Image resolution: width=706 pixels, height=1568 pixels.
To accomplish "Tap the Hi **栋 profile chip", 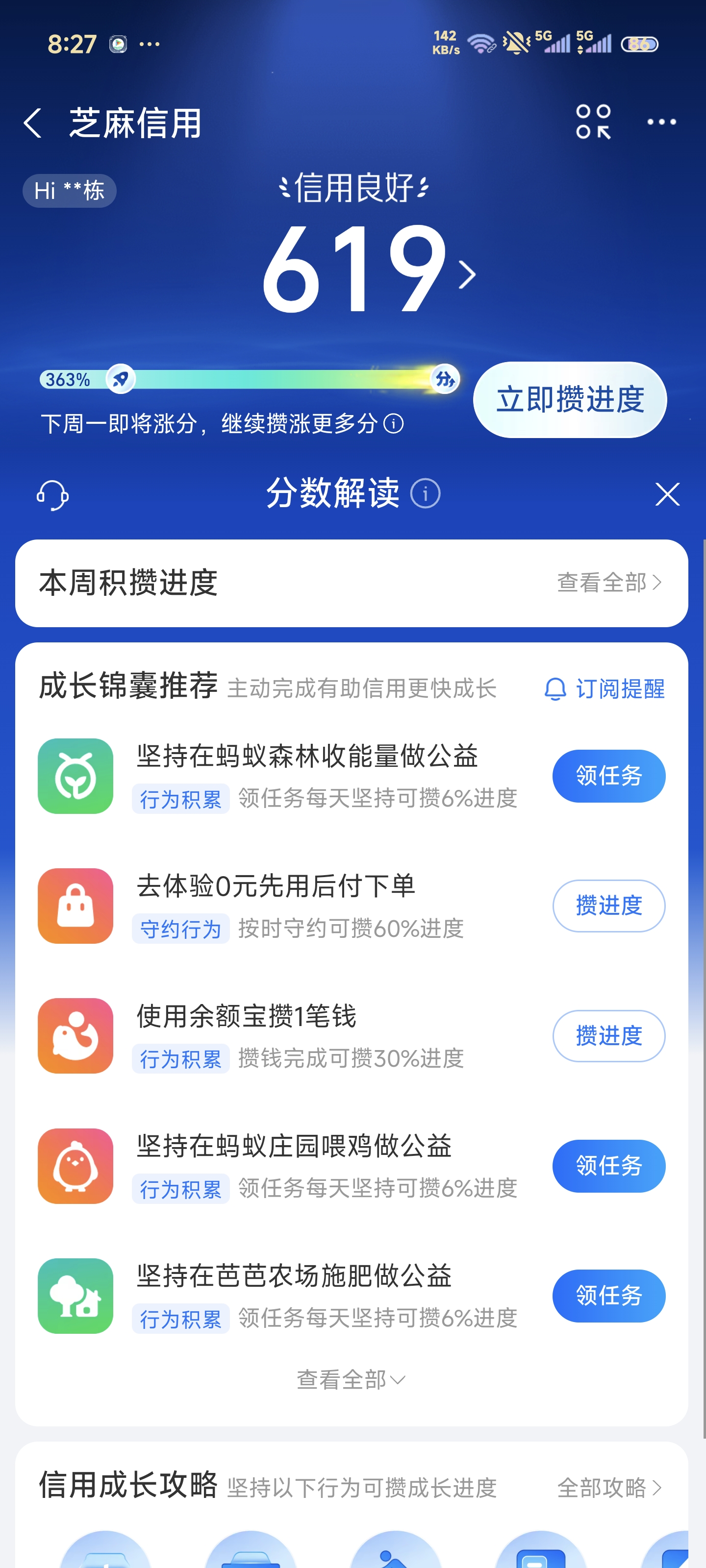I will 70,191.
